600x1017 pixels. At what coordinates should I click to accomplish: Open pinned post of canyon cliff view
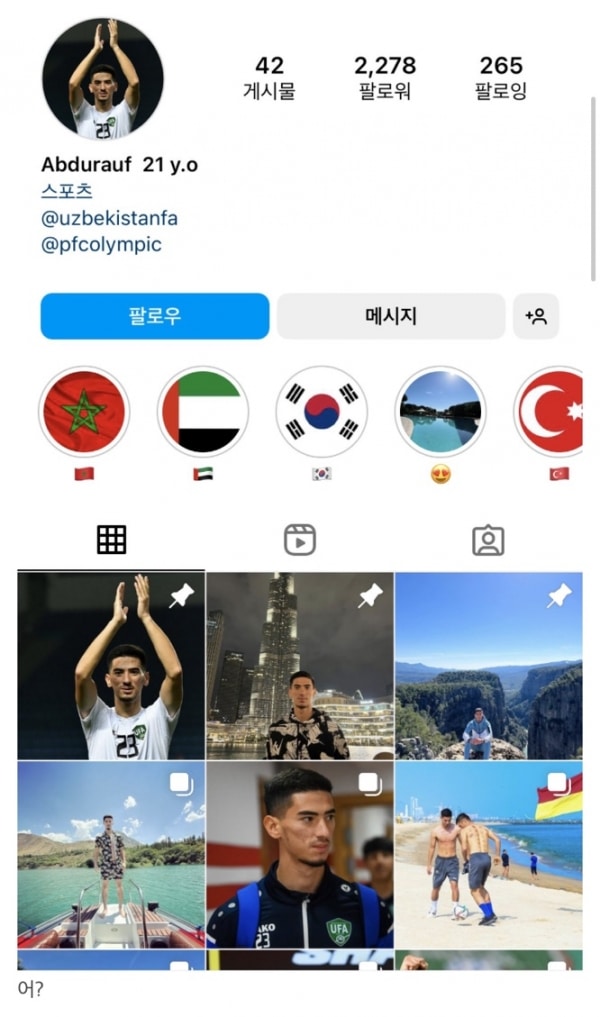pyautogui.click(x=488, y=665)
